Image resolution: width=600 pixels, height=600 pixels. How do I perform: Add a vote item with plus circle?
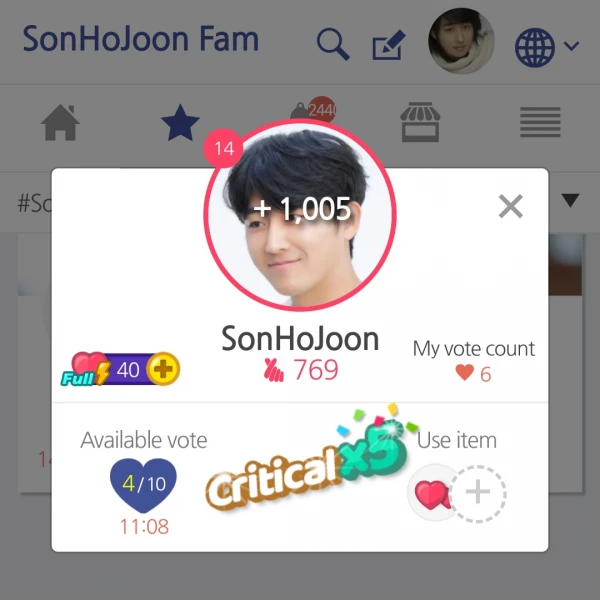coord(479,493)
